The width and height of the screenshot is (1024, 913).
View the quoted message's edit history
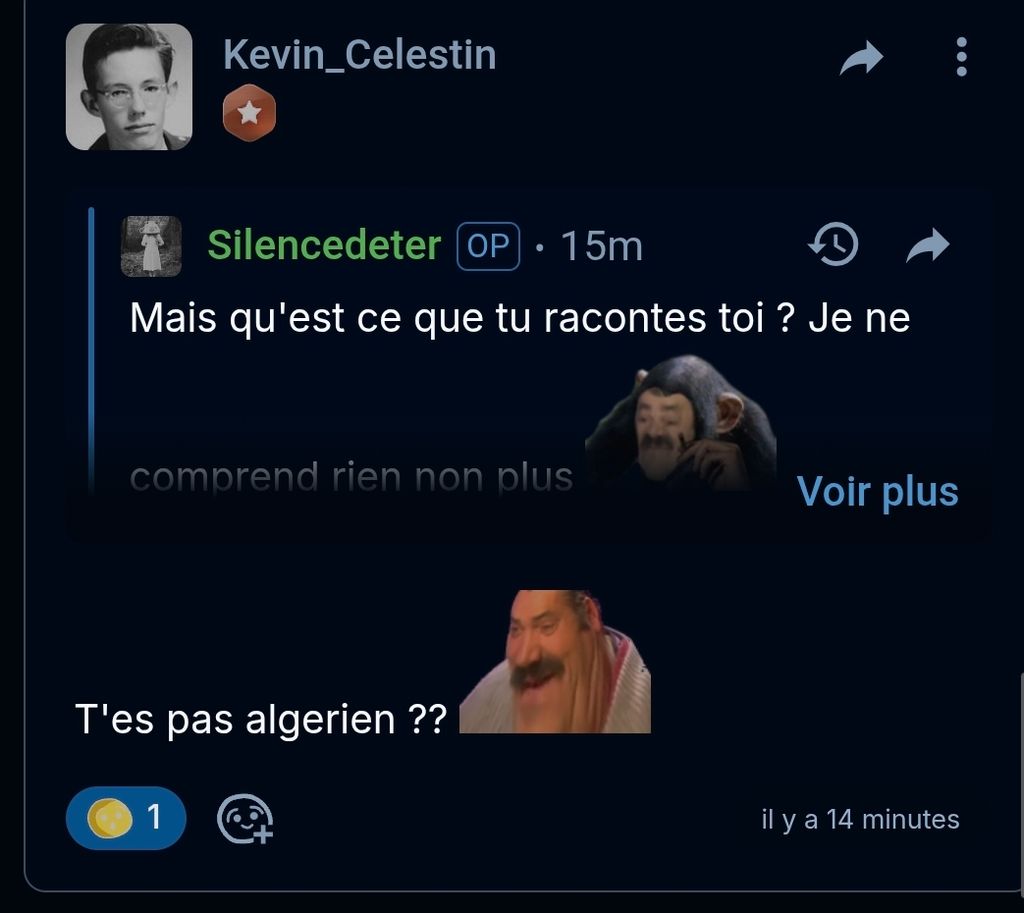(x=833, y=245)
